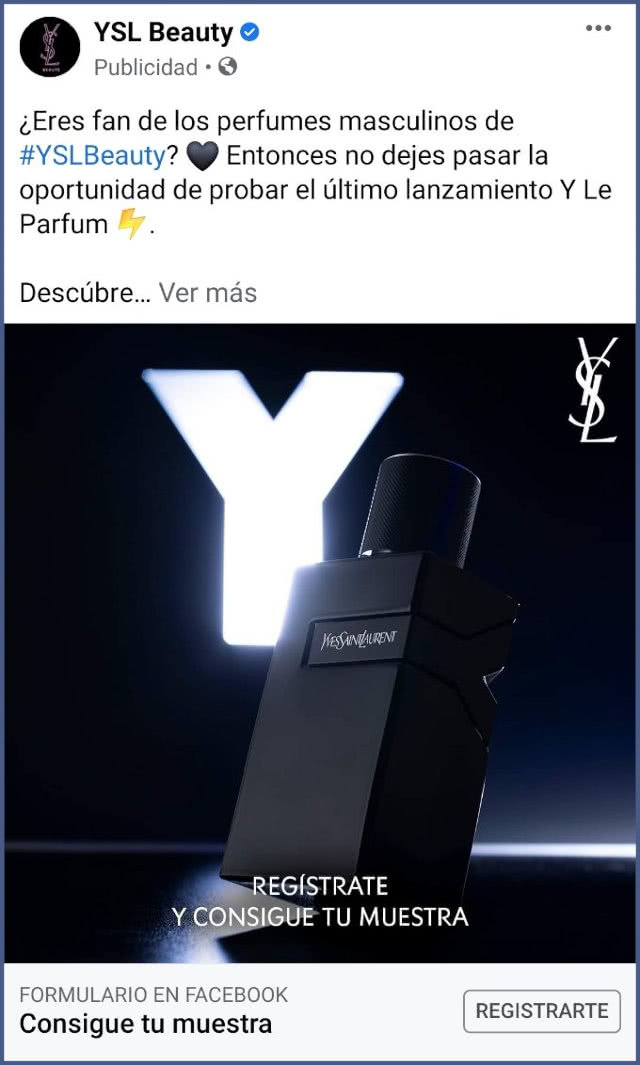Open the YSL Beauty page name
The width and height of the screenshot is (640, 1065).
coord(163,33)
